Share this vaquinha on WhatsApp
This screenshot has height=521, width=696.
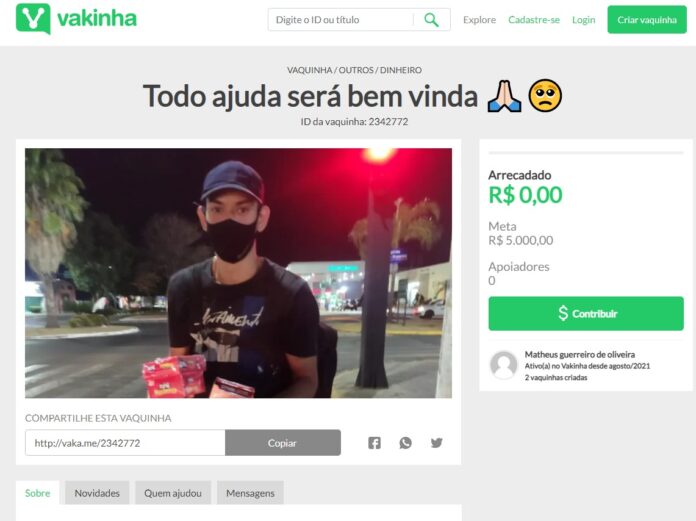[x=405, y=443]
